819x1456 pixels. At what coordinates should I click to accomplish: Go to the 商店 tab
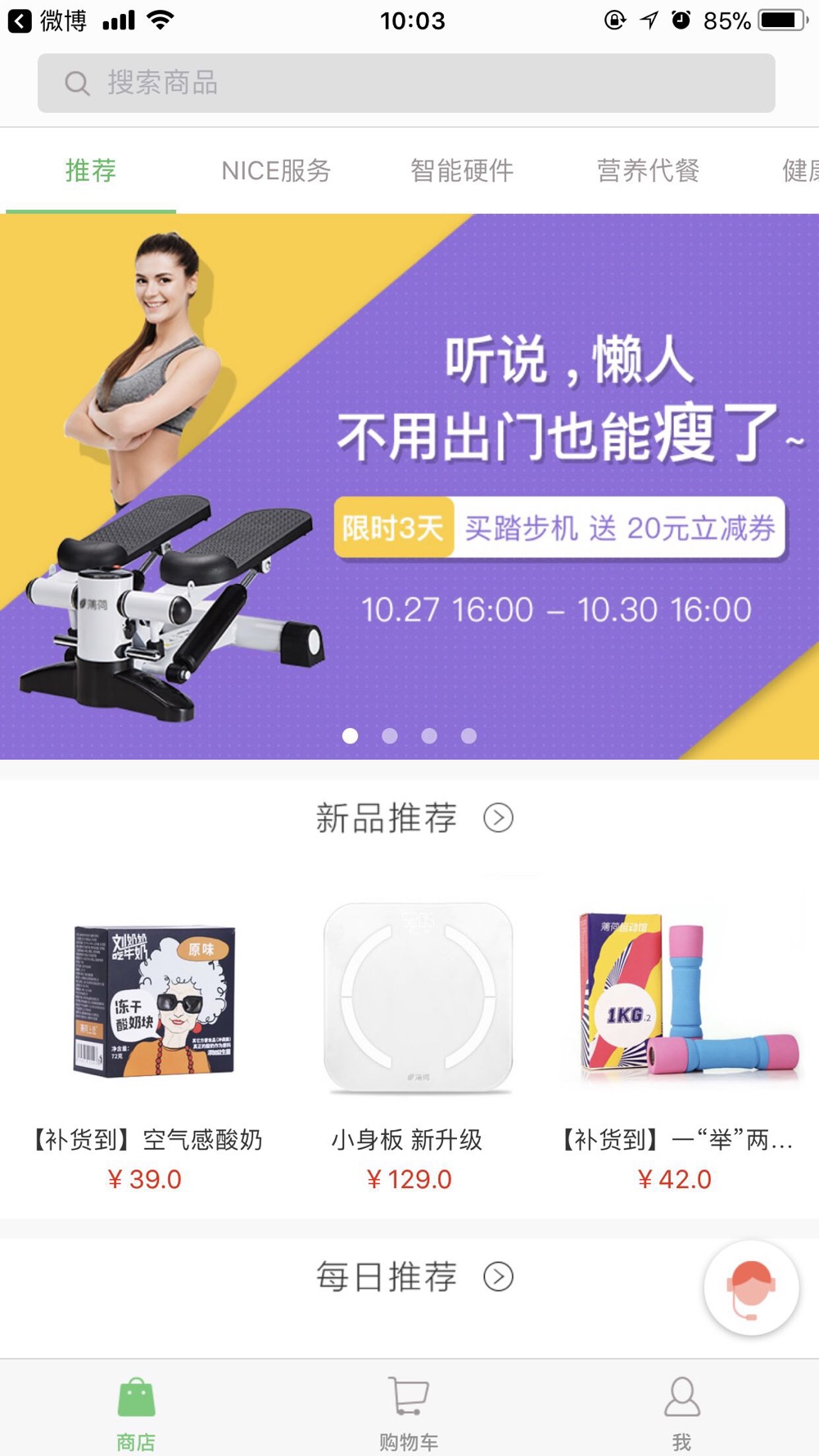tap(136, 1412)
